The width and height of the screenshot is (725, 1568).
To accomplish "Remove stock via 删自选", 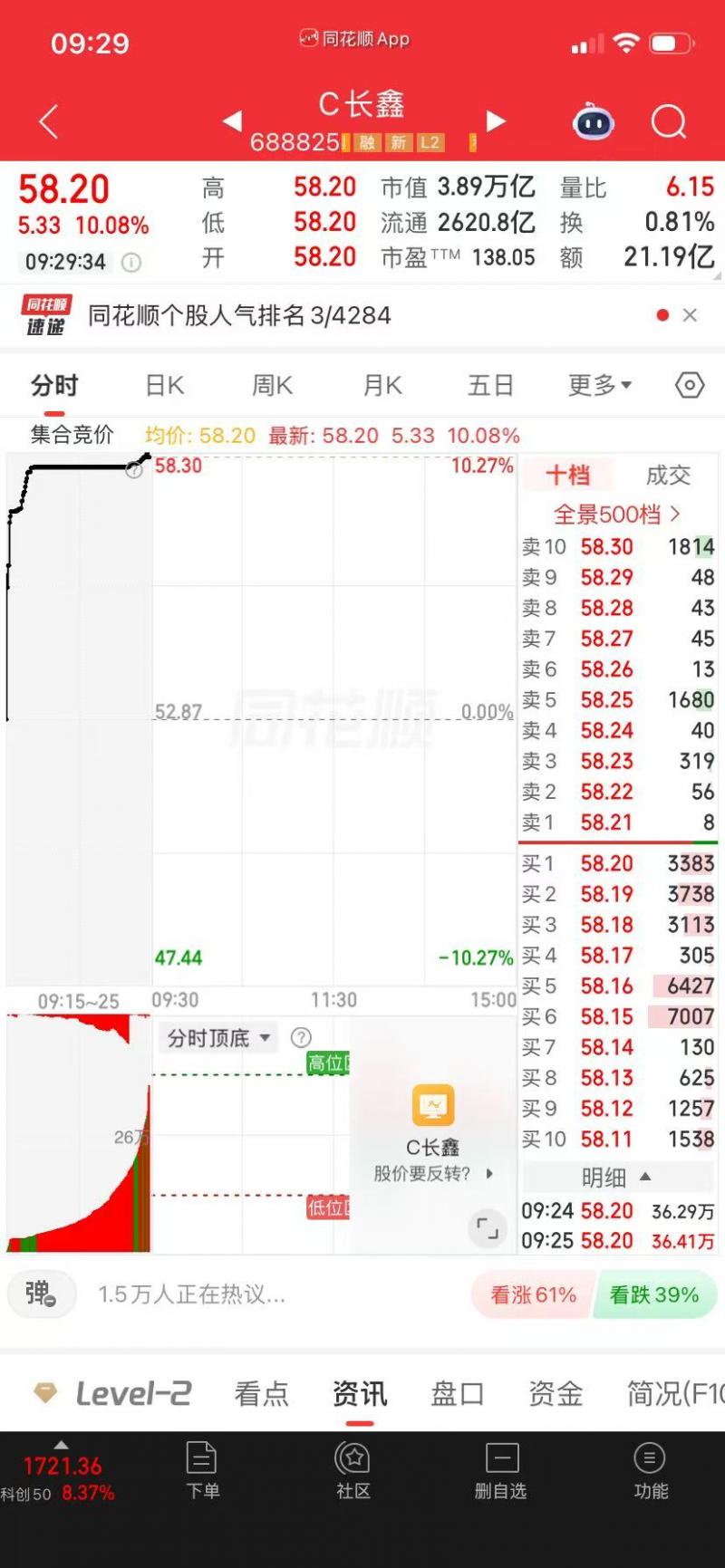I will (x=501, y=1470).
